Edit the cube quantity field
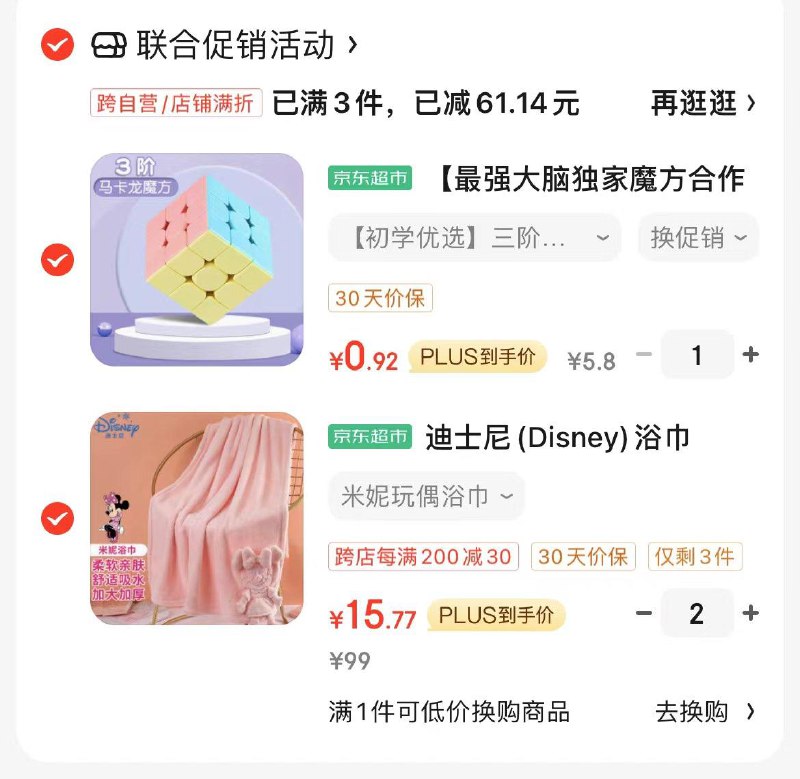Image resolution: width=800 pixels, height=779 pixels. (x=697, y=355)
